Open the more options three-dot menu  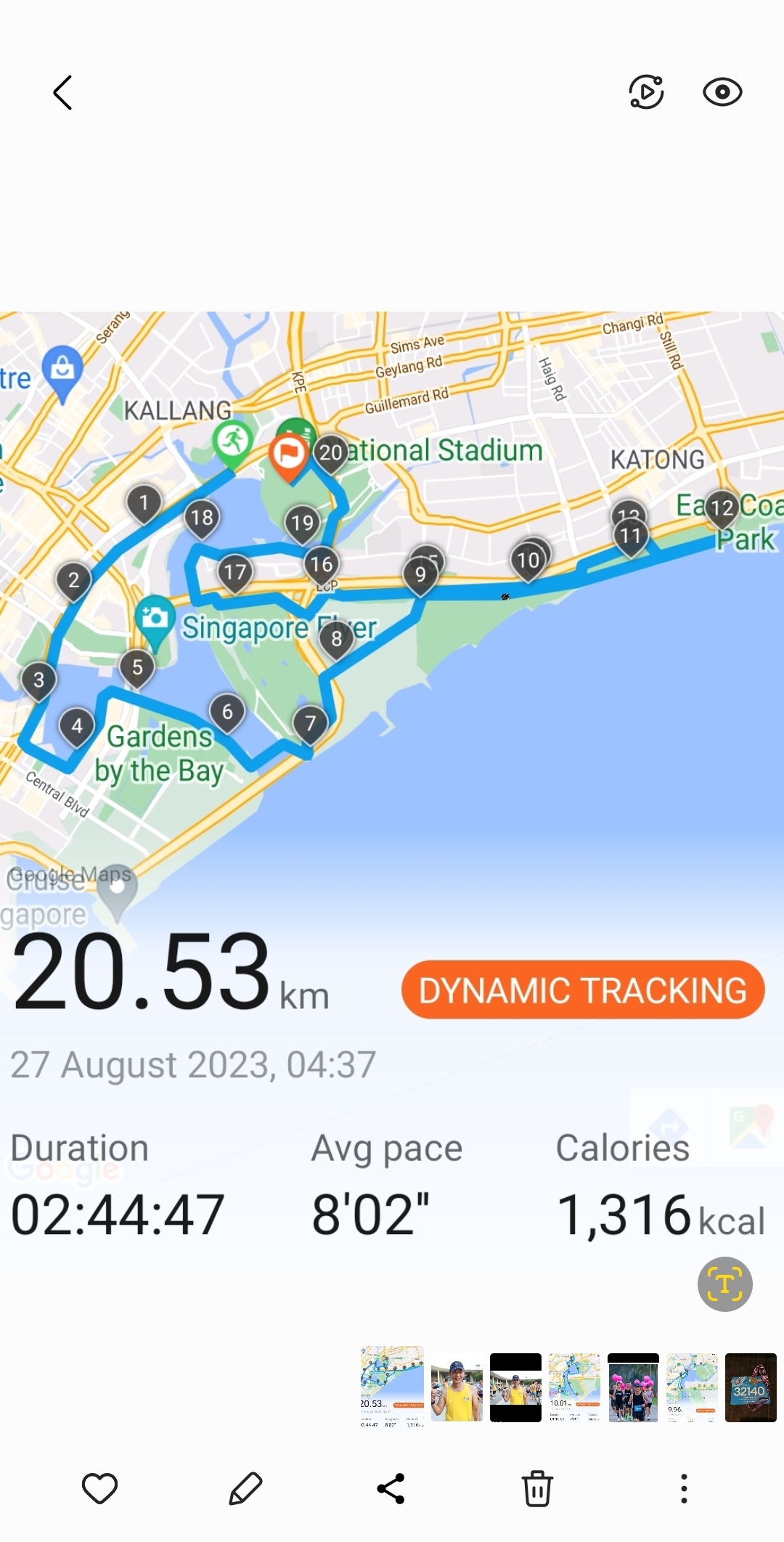coord(683,1488)
